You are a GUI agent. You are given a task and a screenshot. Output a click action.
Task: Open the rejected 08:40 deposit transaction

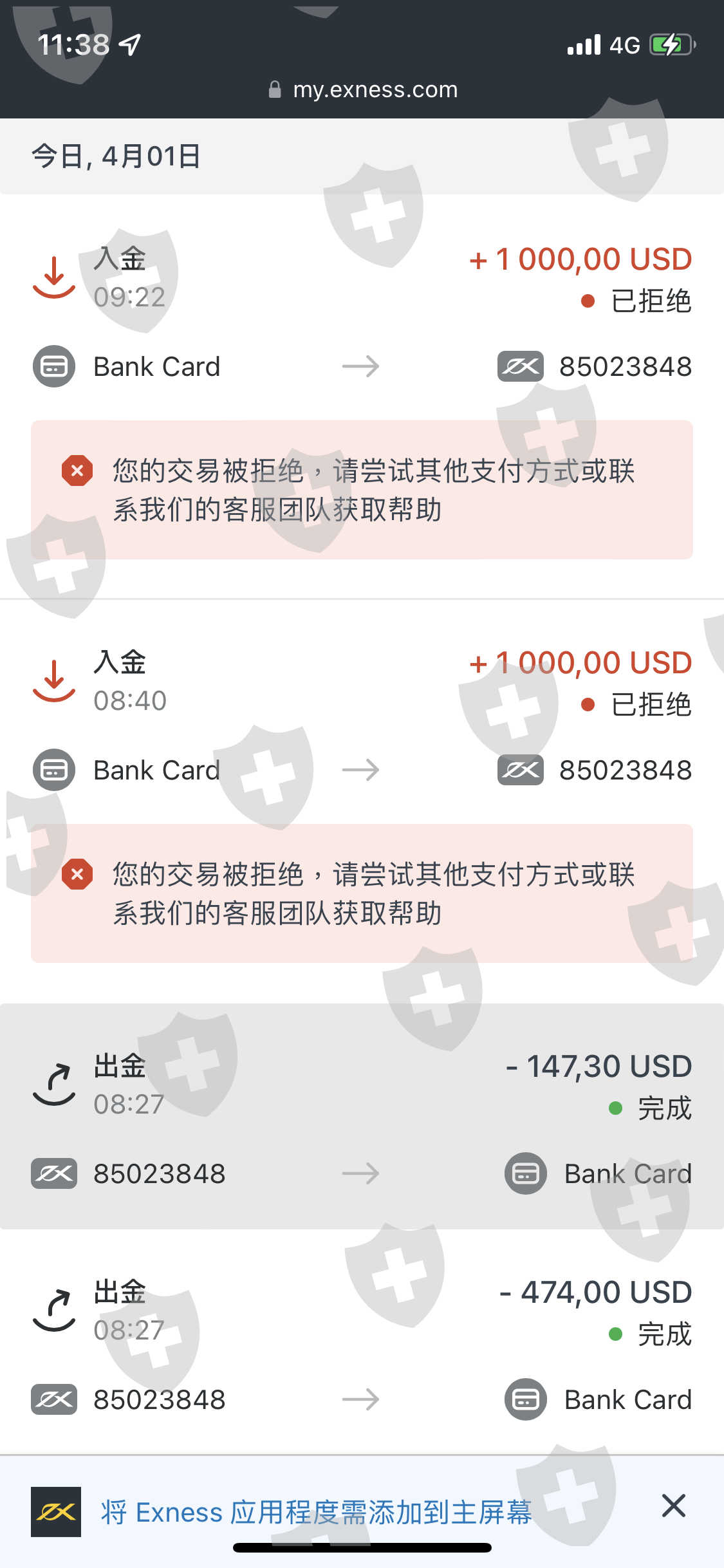(362, 801)
